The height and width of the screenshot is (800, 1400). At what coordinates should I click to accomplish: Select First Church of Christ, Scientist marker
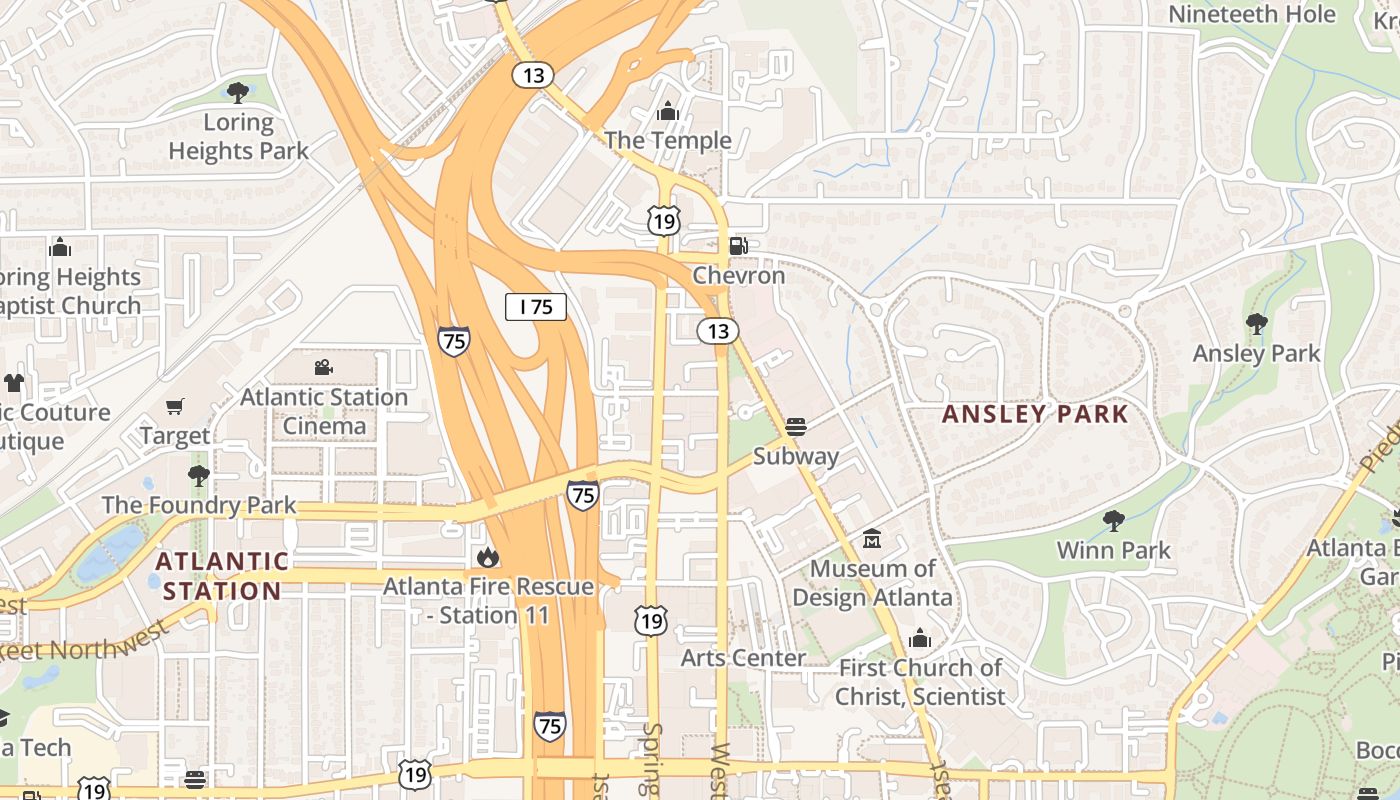(x=919, y=638)
